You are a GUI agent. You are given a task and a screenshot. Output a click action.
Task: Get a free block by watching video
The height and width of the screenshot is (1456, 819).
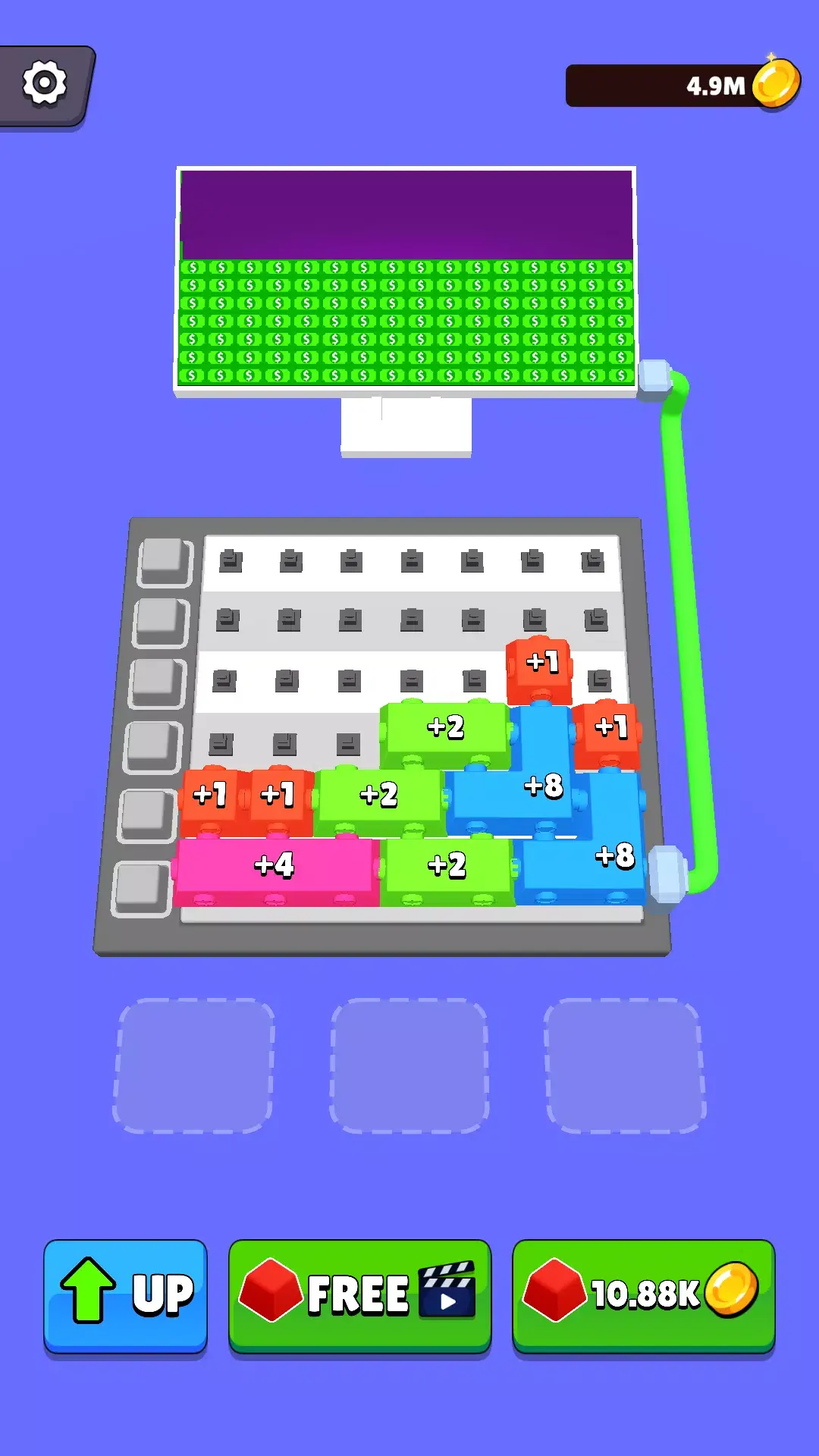tap(359, 1294)
